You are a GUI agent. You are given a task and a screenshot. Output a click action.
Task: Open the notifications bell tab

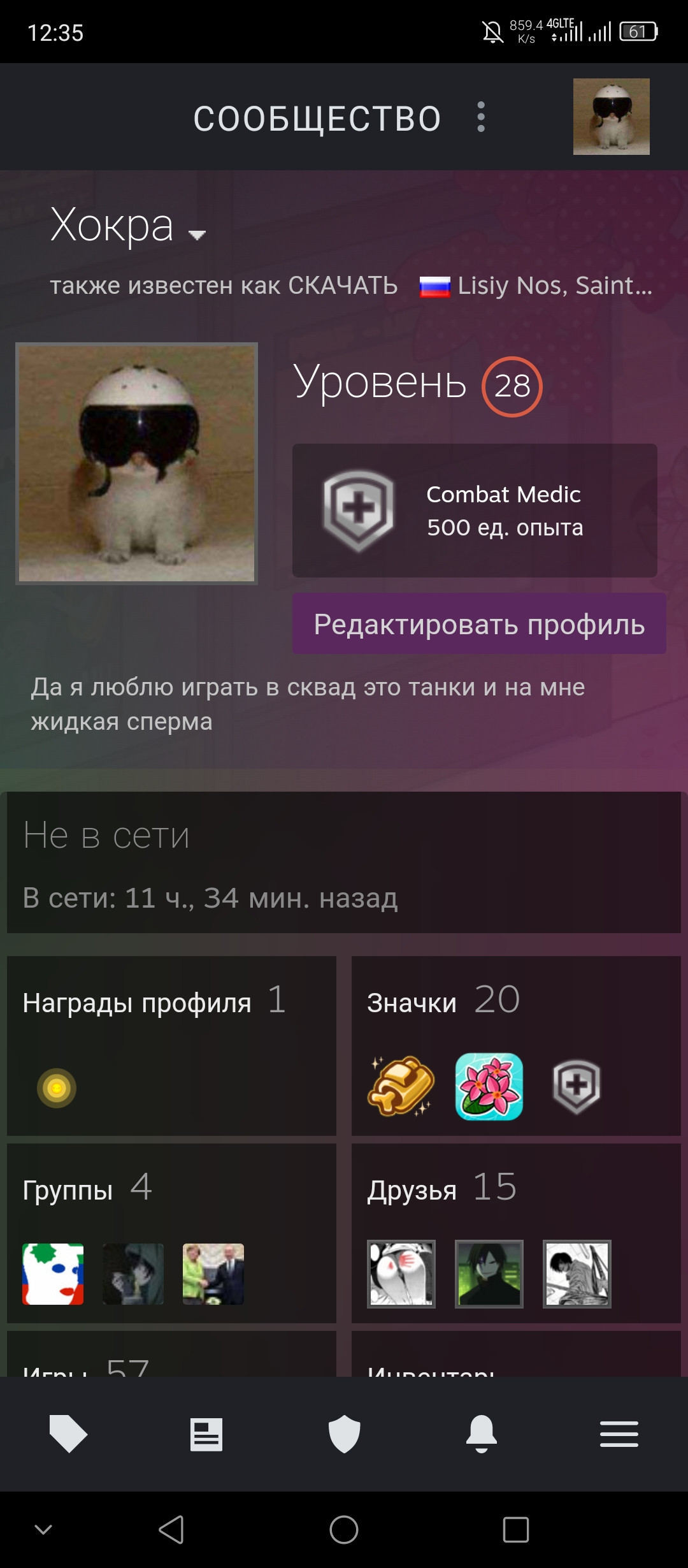coord(482,1434)
